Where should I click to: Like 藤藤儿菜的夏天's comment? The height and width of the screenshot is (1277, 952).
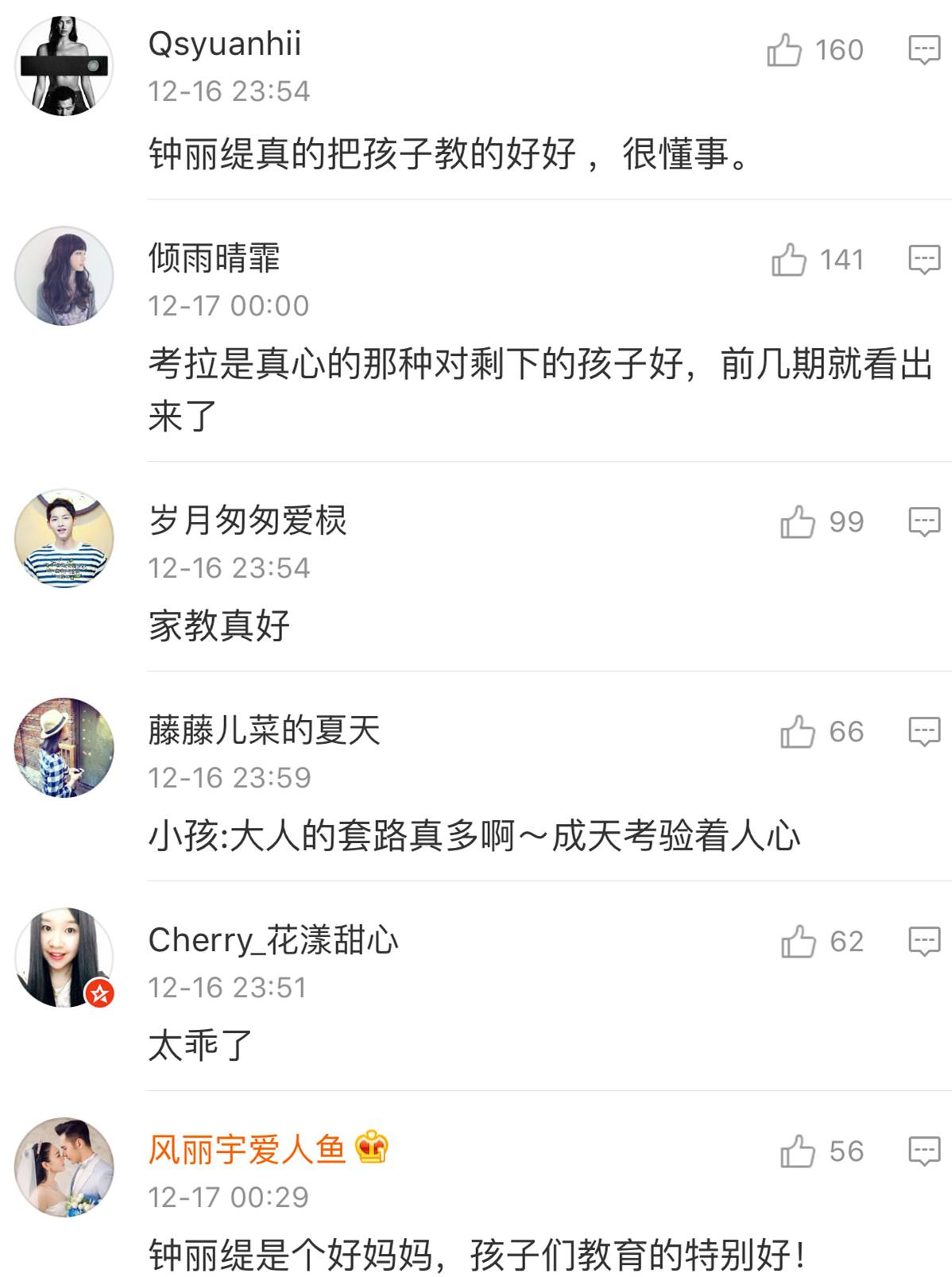[x=798, y=732]
